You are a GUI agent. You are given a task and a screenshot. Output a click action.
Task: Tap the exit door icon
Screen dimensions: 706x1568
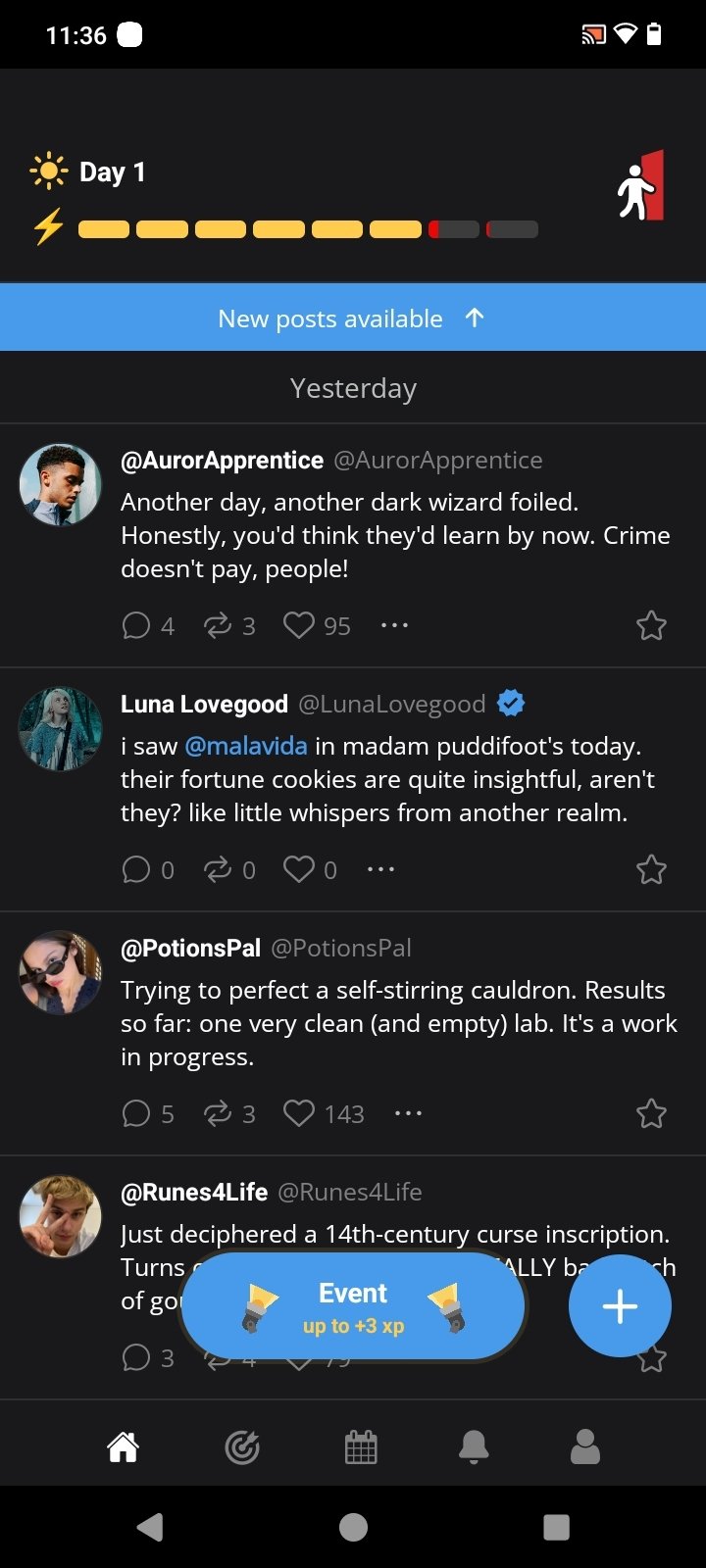[x=641, y=186]
